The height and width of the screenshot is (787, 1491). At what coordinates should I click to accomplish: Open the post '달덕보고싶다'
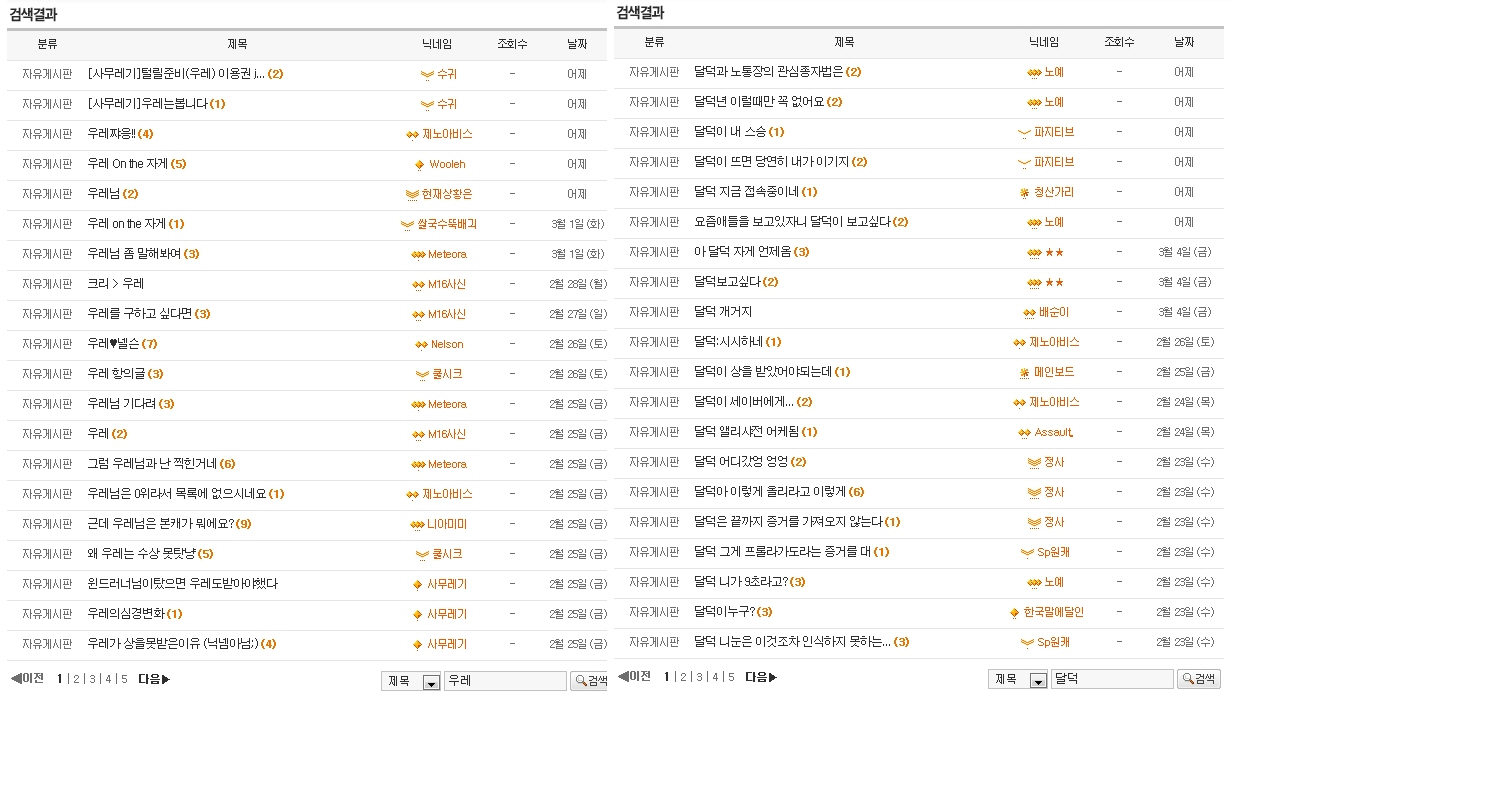coord(727,282)
